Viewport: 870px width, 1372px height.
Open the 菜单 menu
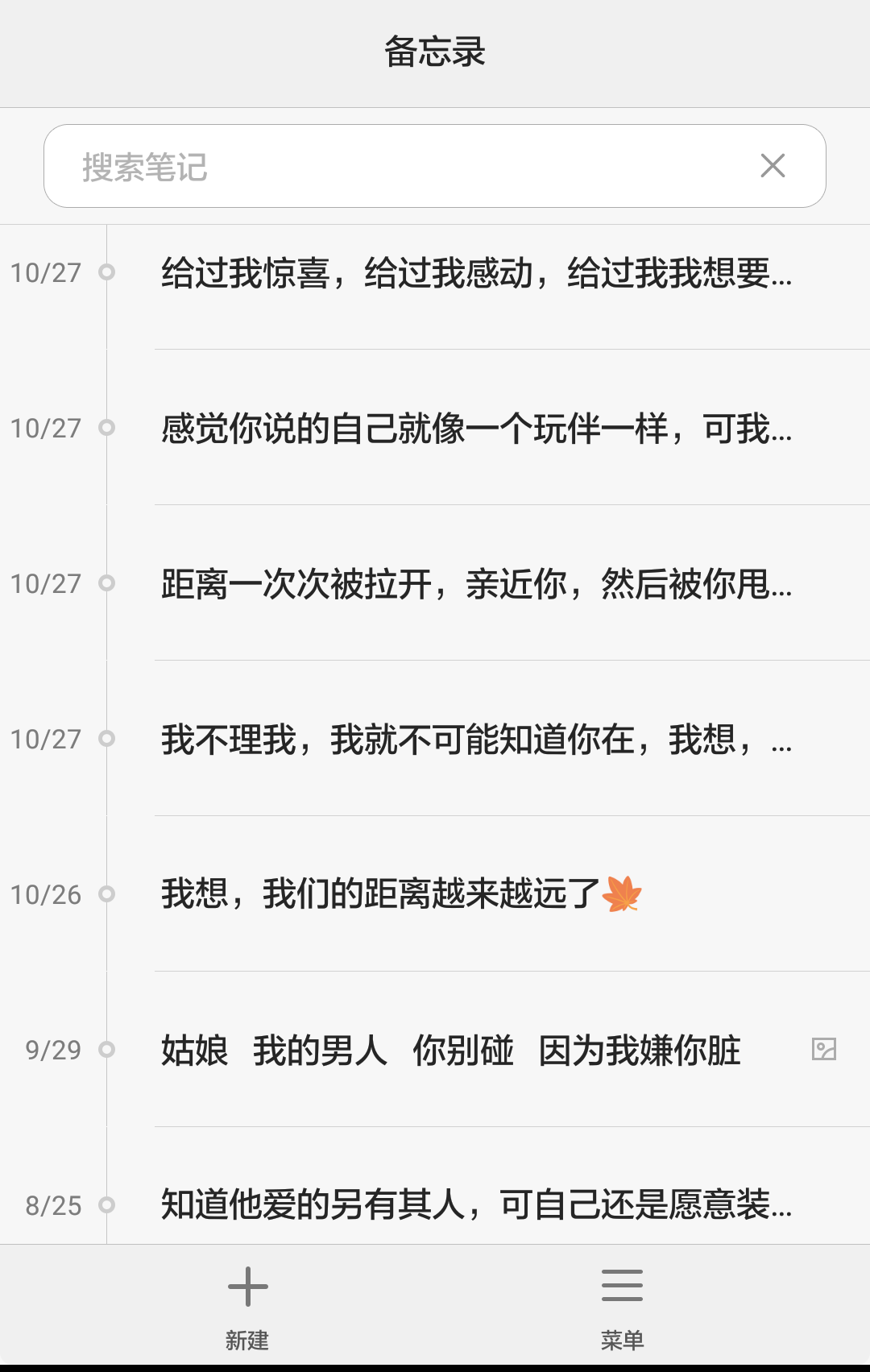tap(622, 1305)
